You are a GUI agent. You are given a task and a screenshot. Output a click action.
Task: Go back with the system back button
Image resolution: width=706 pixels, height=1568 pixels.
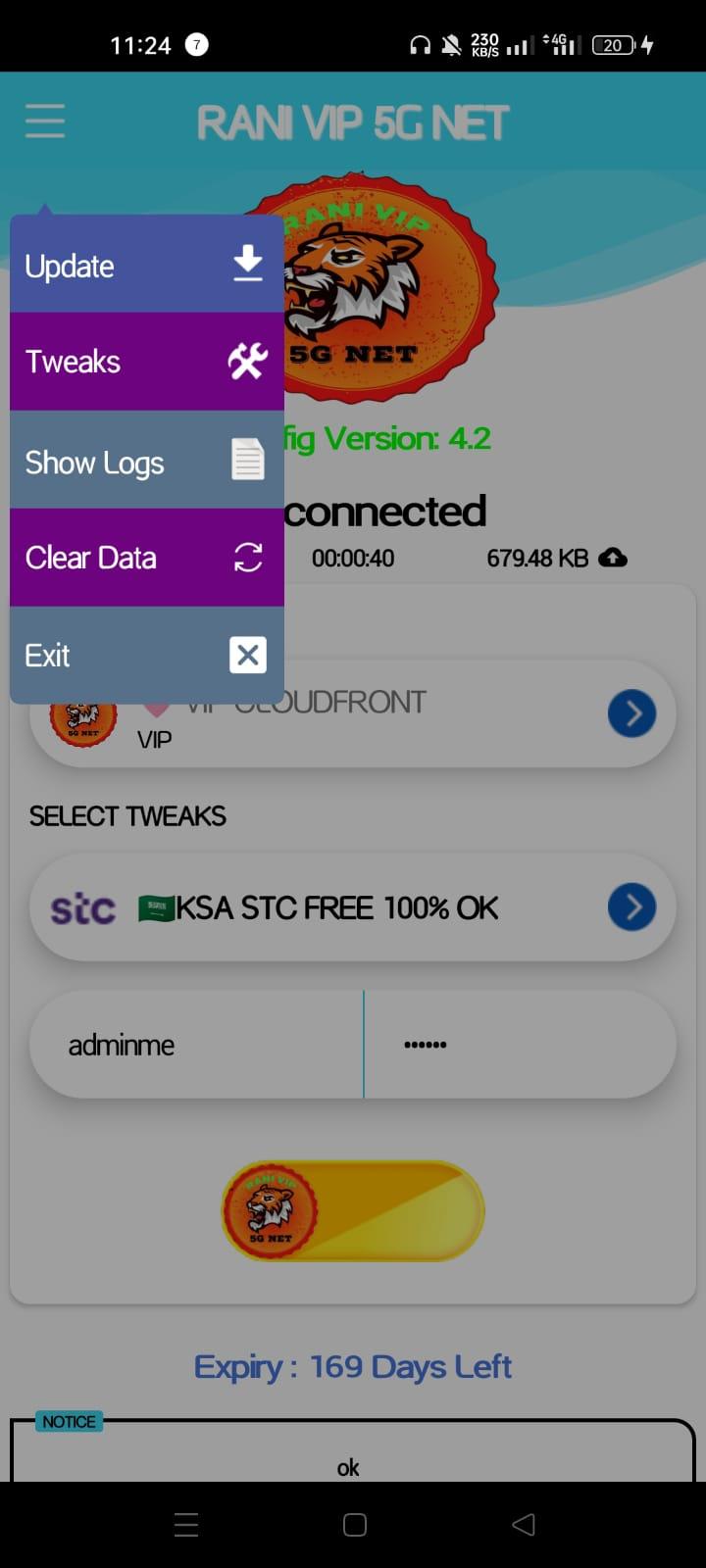(524, 1524)
